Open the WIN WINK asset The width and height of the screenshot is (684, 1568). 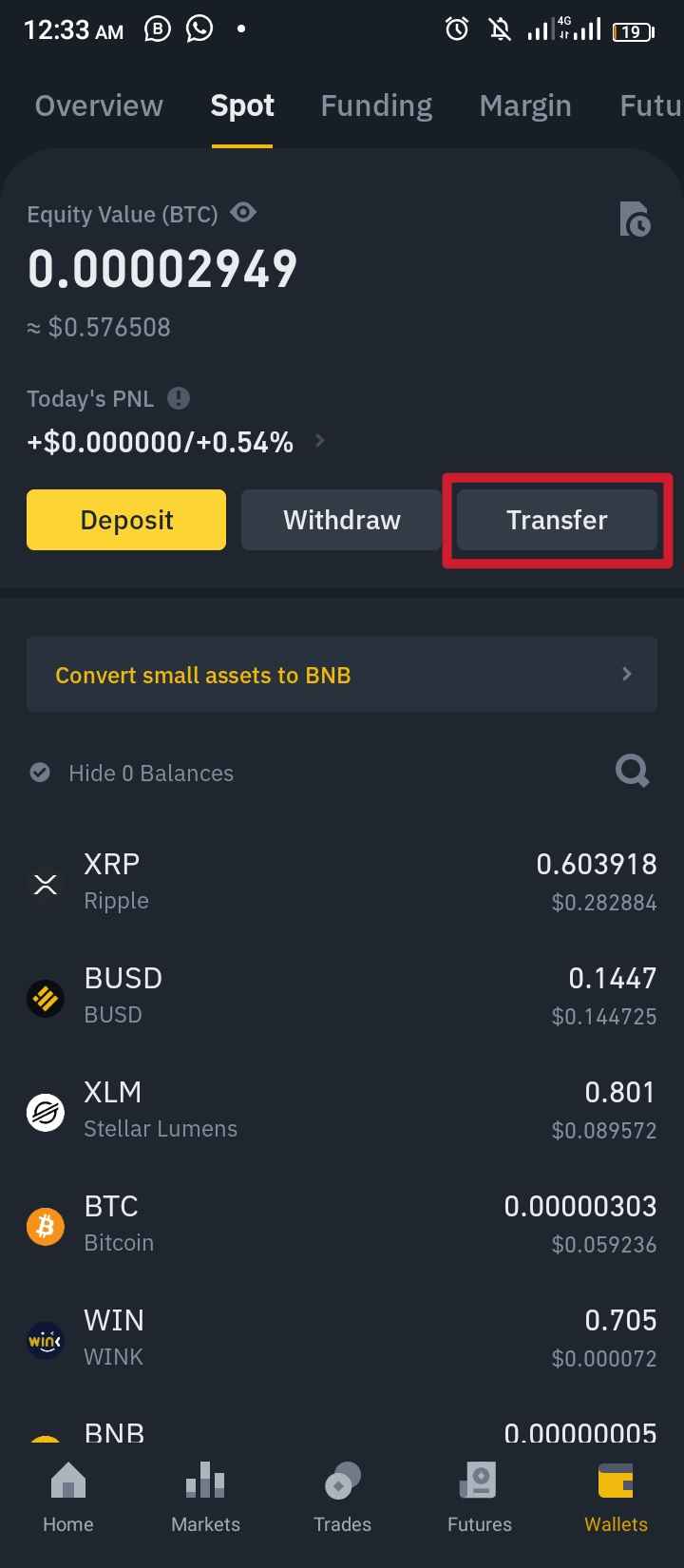(342, 1339)
